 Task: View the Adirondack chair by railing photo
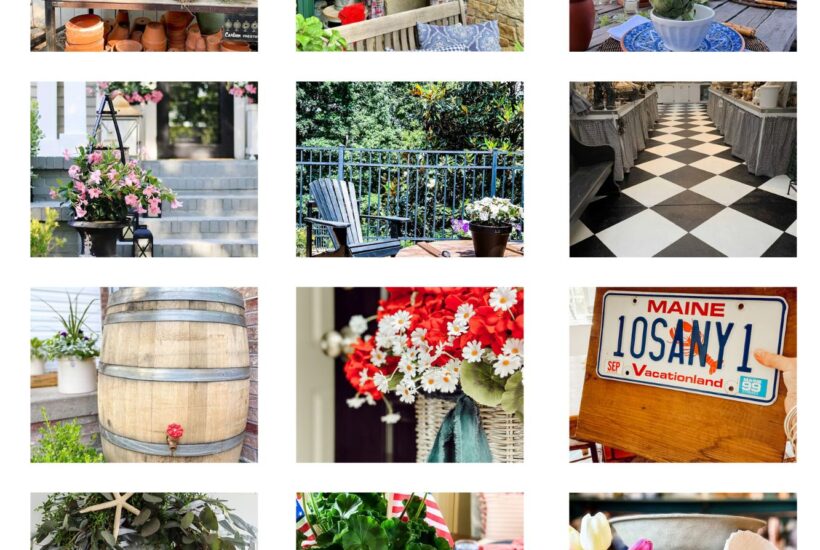click(x=409, y=169)
